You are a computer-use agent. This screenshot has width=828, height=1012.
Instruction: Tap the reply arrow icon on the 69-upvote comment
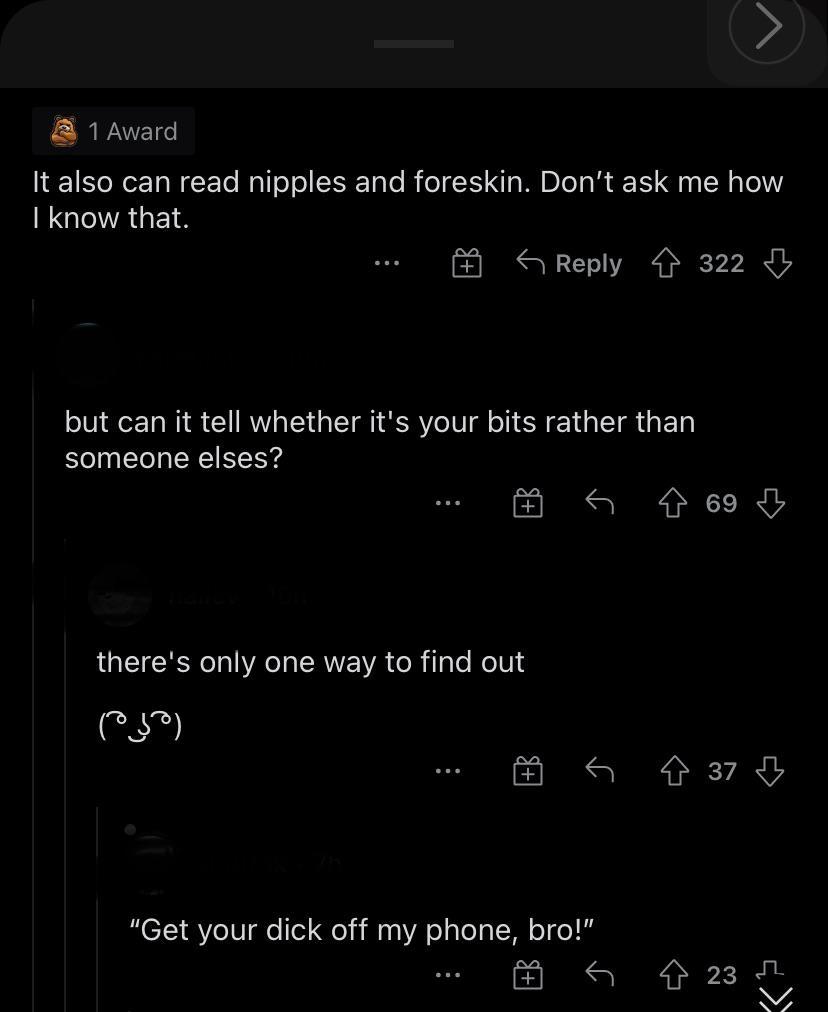coord(599,503)
